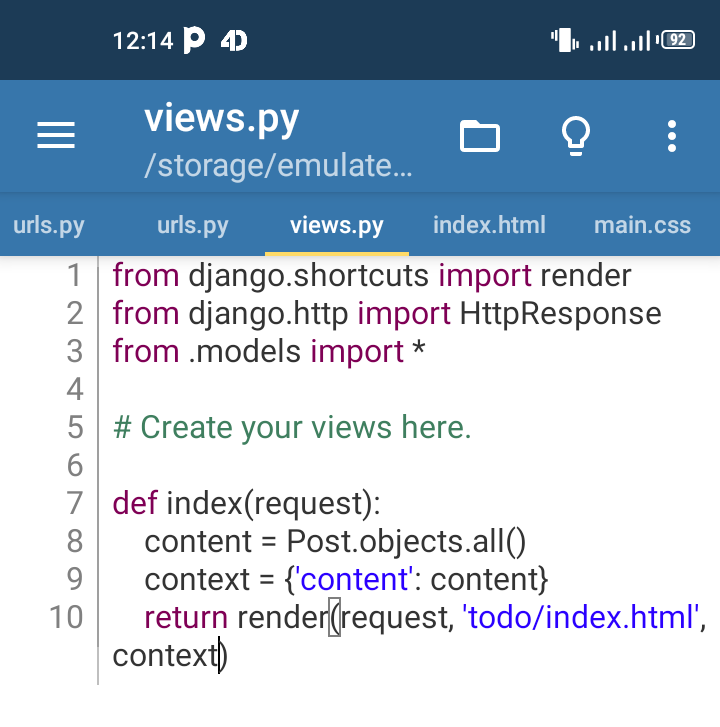Open the second urls.py tab
720x727 pixels.
click(192, 225)
